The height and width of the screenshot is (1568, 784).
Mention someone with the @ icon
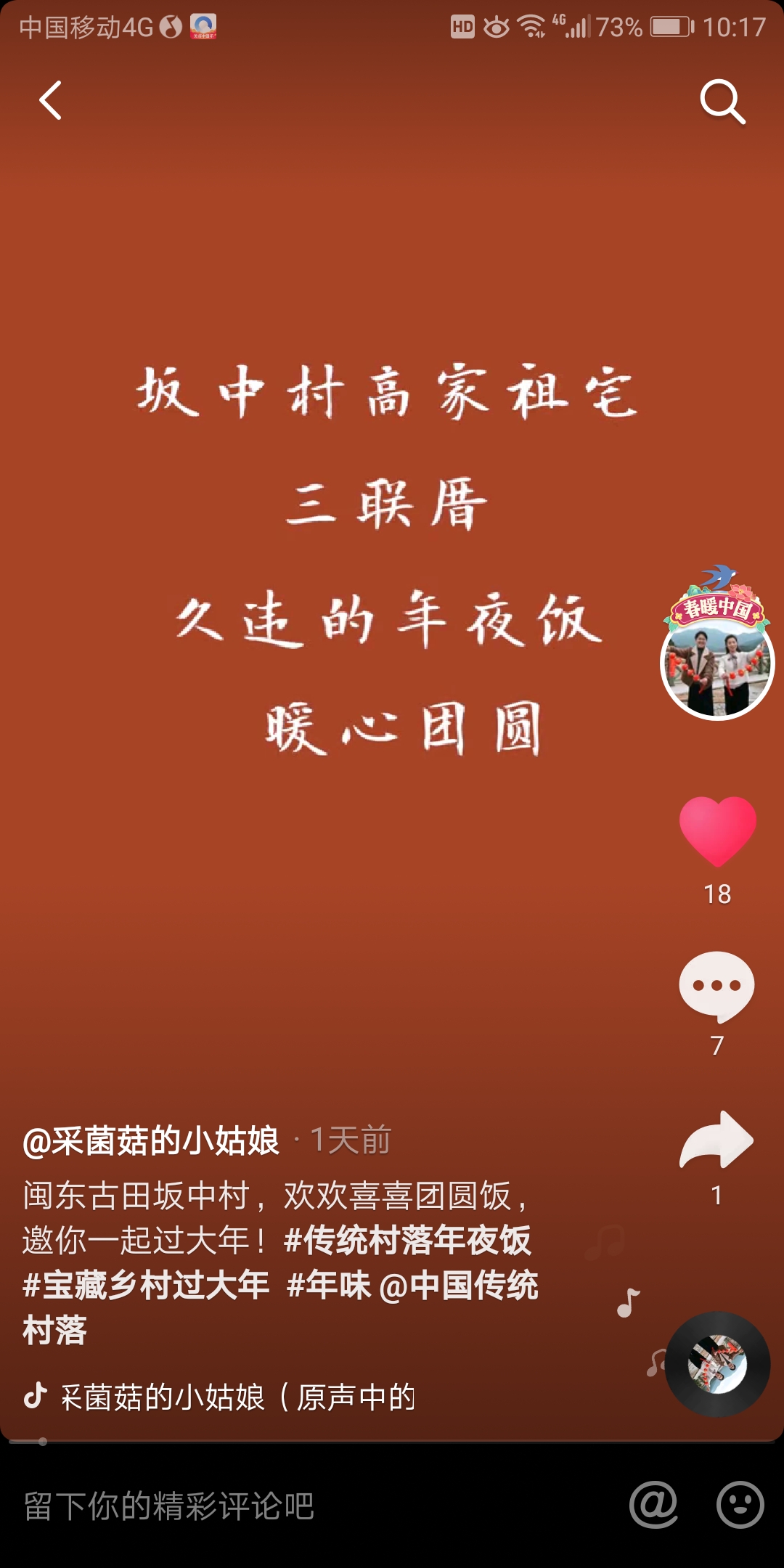653,1505
